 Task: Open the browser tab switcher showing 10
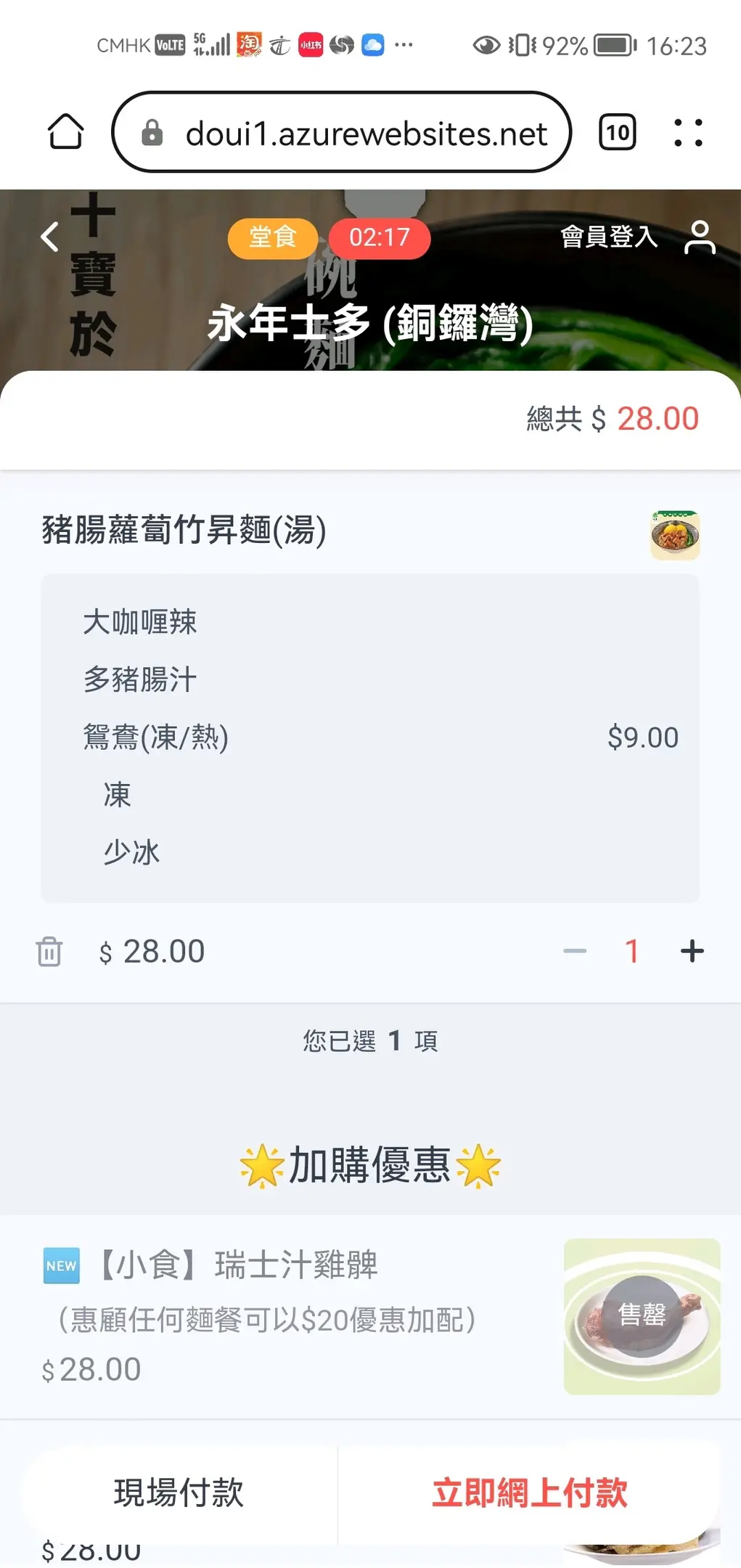tap(617, 132)
